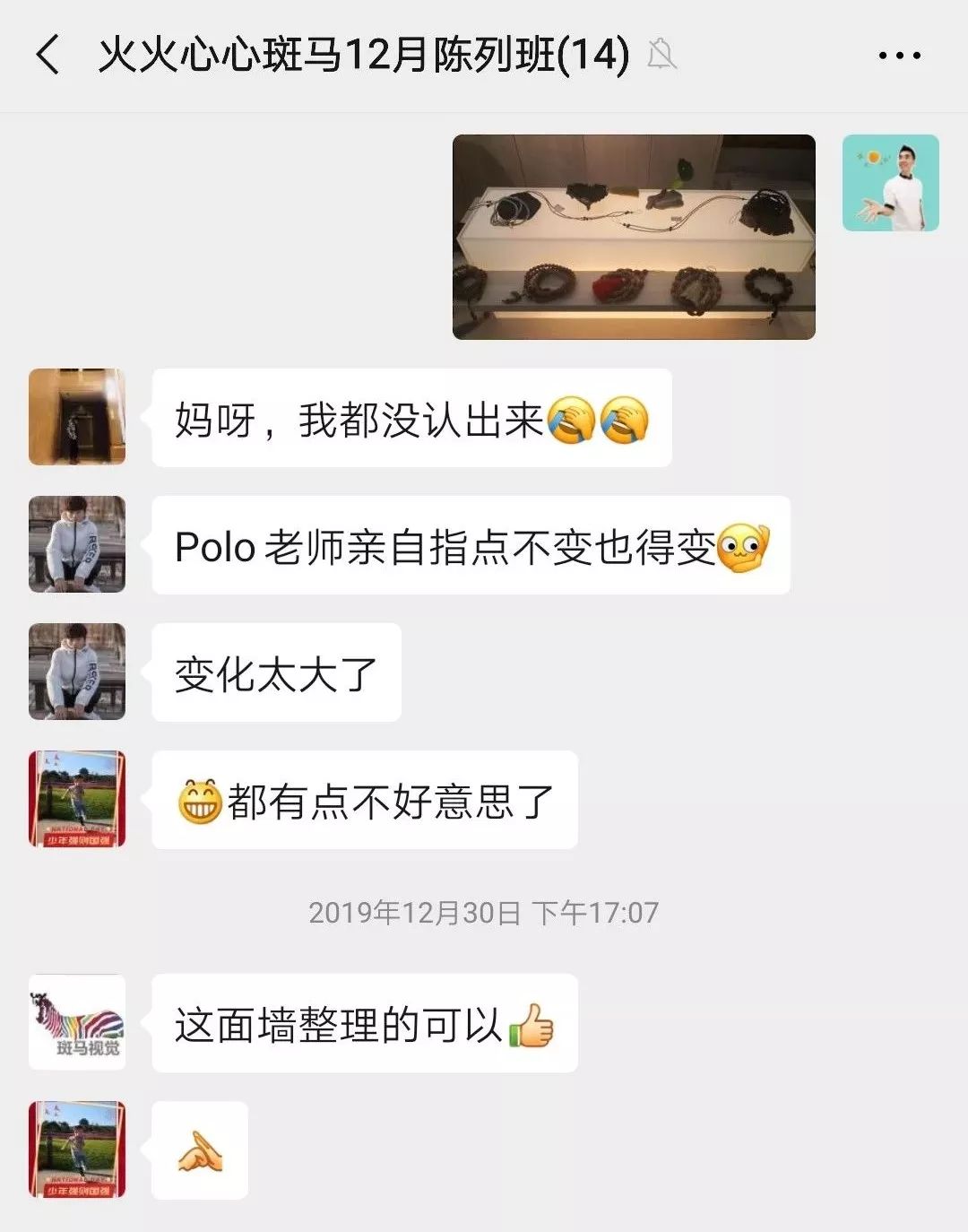Go back from the group chat
Viewport: 968px width, 1232px height.
point(48,55)
